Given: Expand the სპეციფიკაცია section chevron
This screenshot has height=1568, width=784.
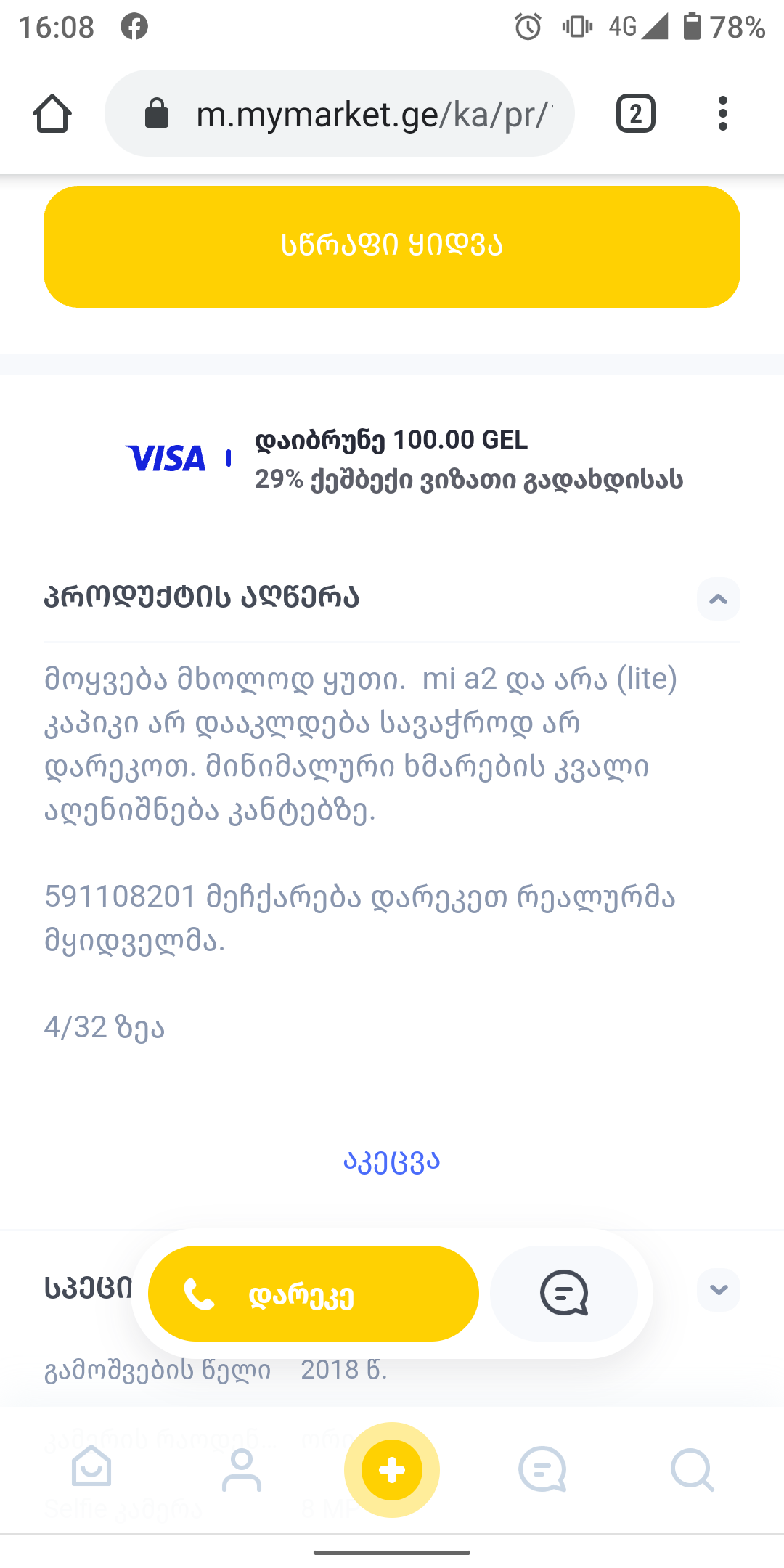Looking at the screenshot, I should [x=718, y=1291].
